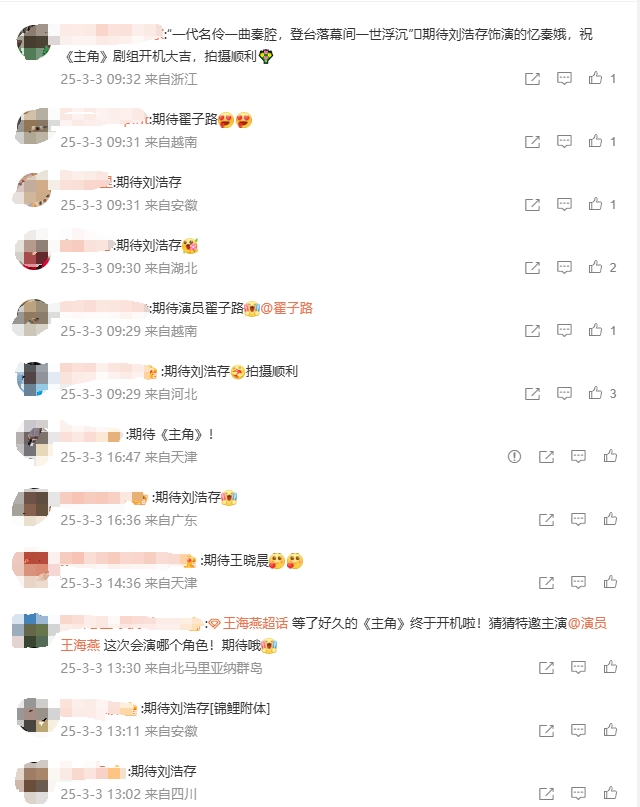Open the @翟子路 mention link
The image size is (640, 807).
tap(287, 308)
